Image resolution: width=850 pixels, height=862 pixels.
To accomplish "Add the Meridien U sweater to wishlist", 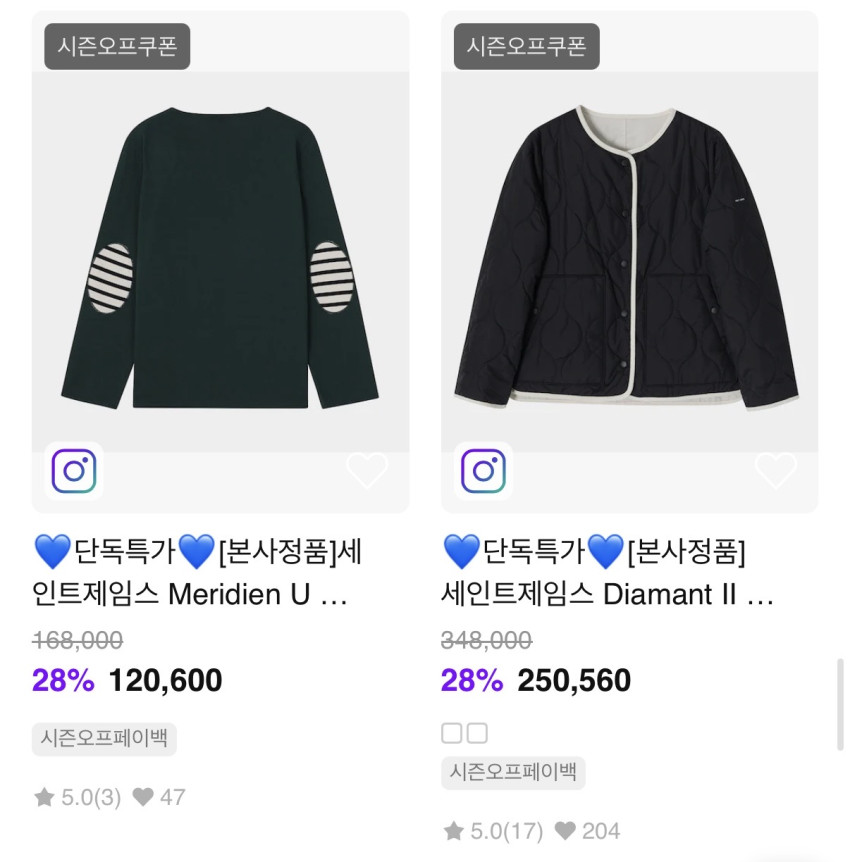I will click(x=366, y=470).
